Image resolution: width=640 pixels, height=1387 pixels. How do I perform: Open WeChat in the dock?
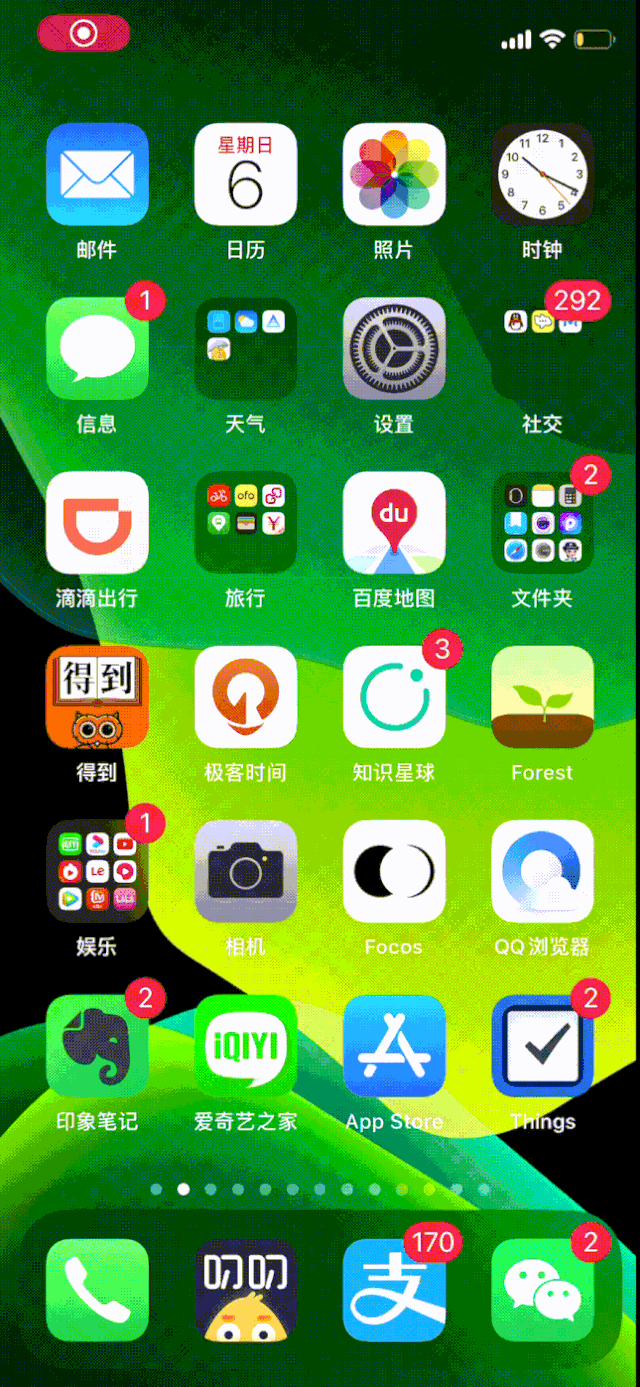542,1290
